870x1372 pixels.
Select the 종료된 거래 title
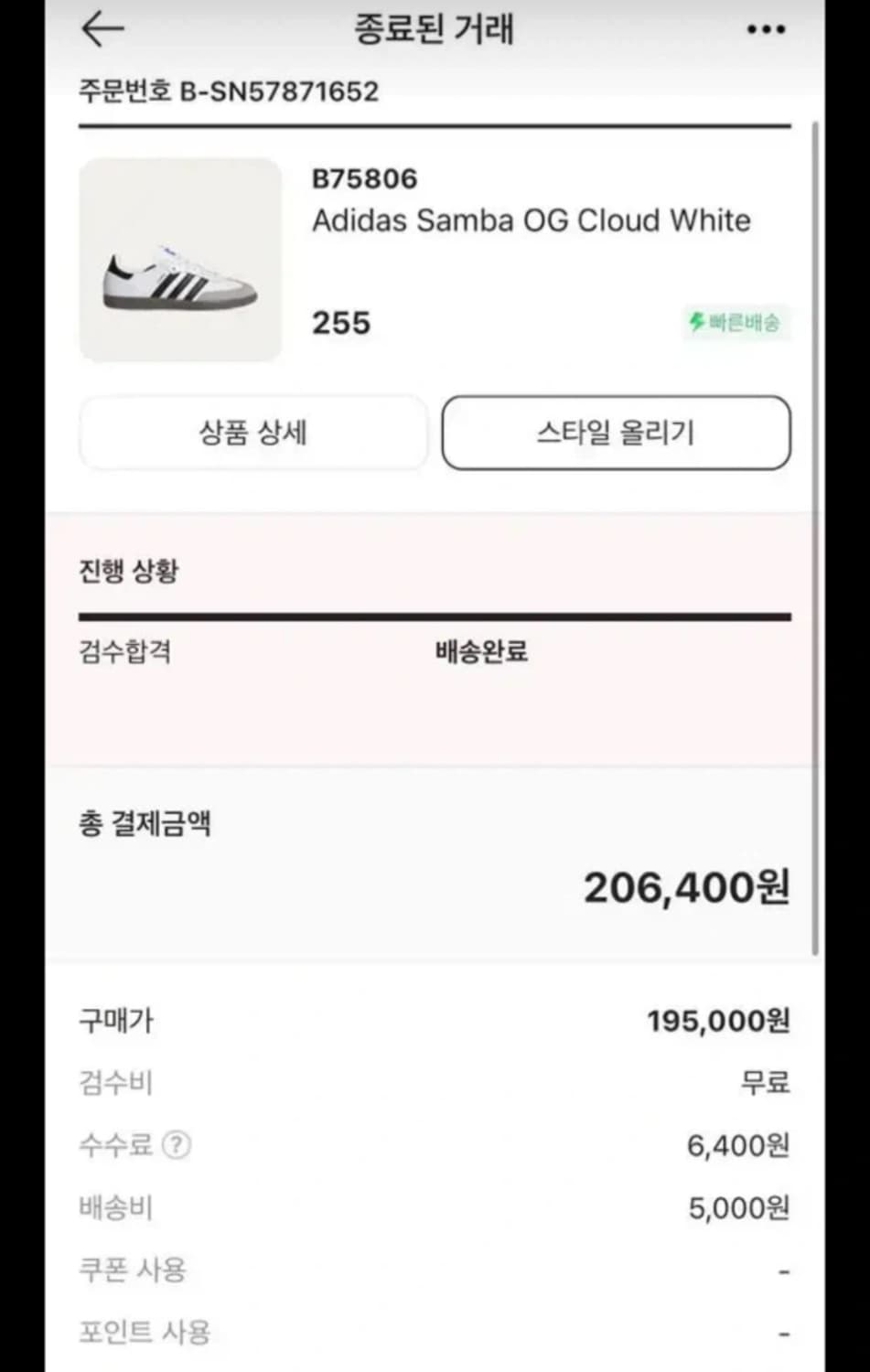(435, 28)
